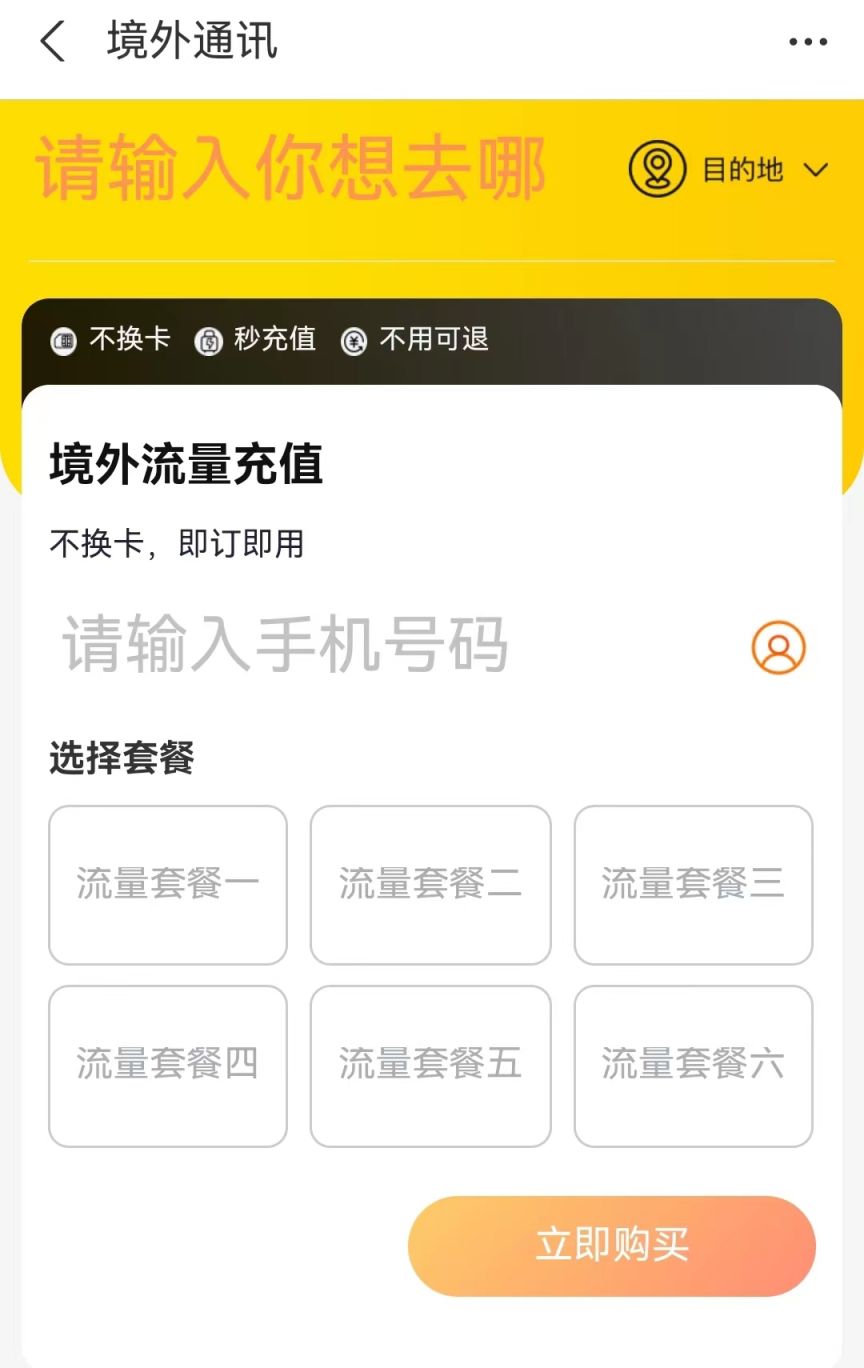Open contacts via the contact icon

[778, 648]
